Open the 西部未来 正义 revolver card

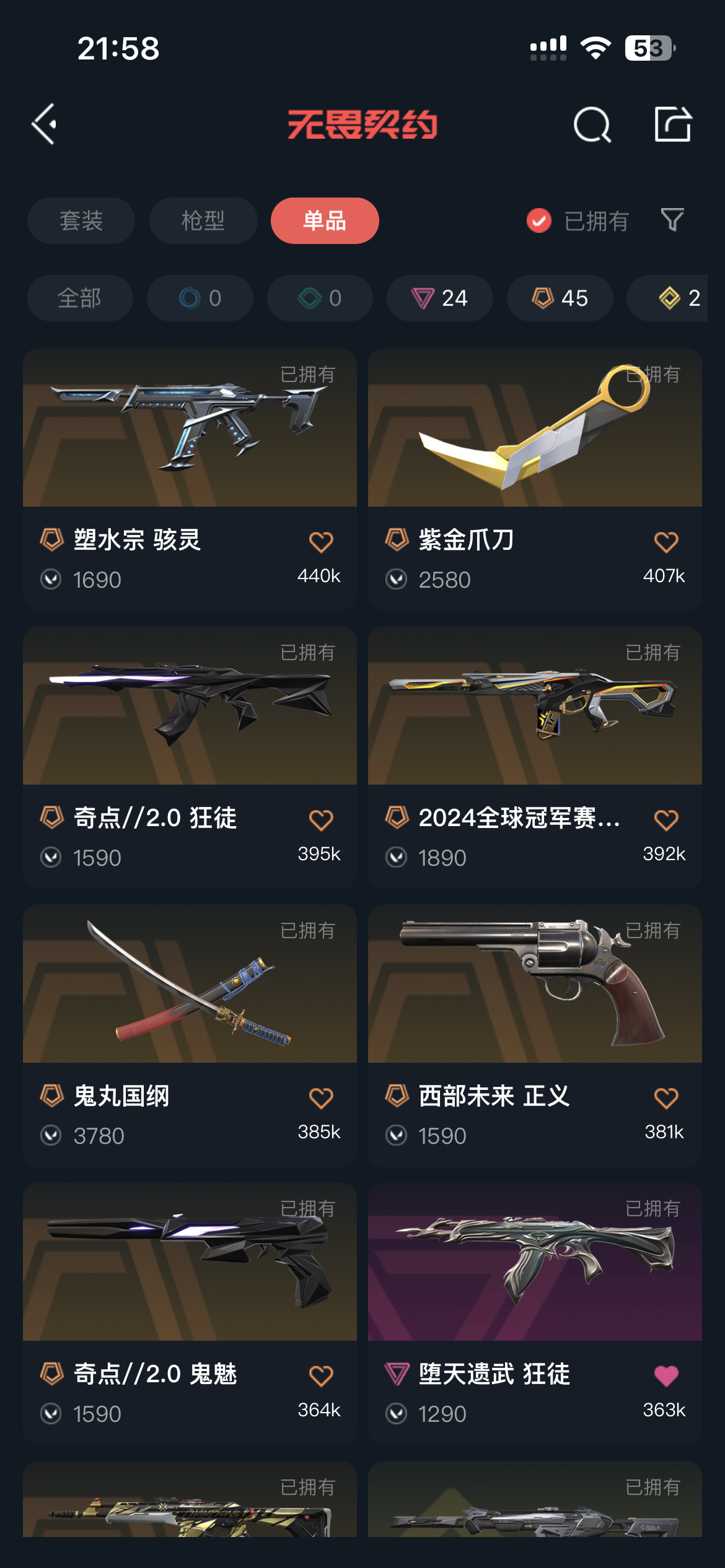tap(535, 1035)
